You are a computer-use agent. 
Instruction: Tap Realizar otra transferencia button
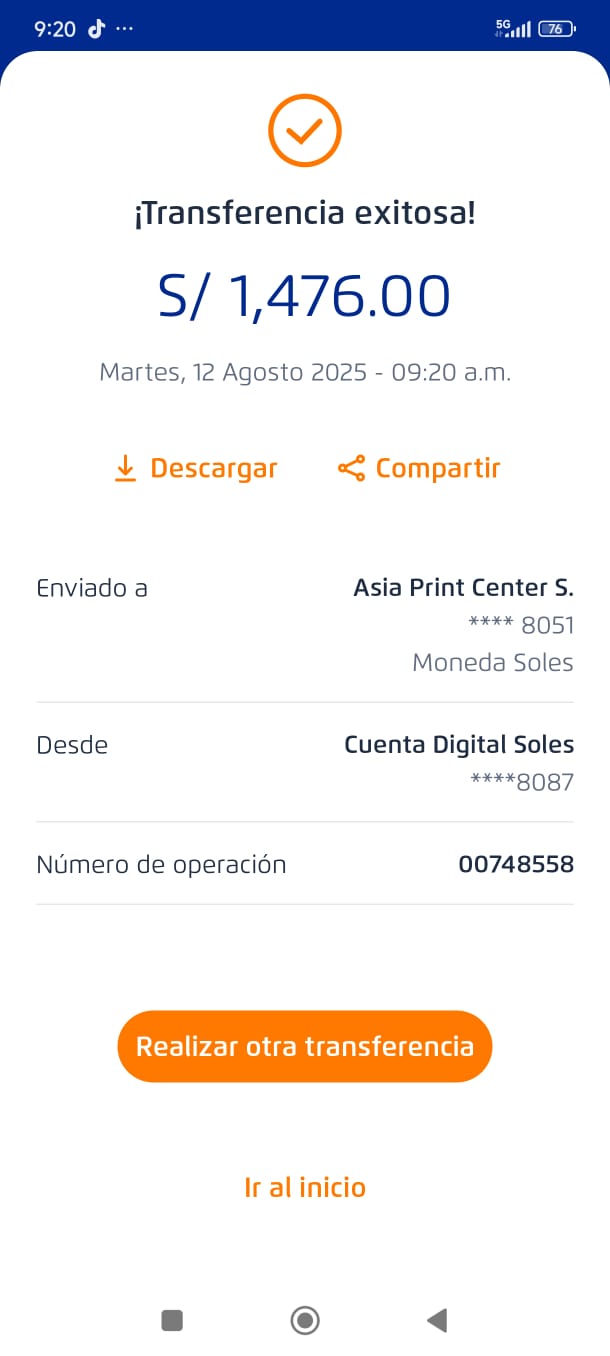(305, 1046)
